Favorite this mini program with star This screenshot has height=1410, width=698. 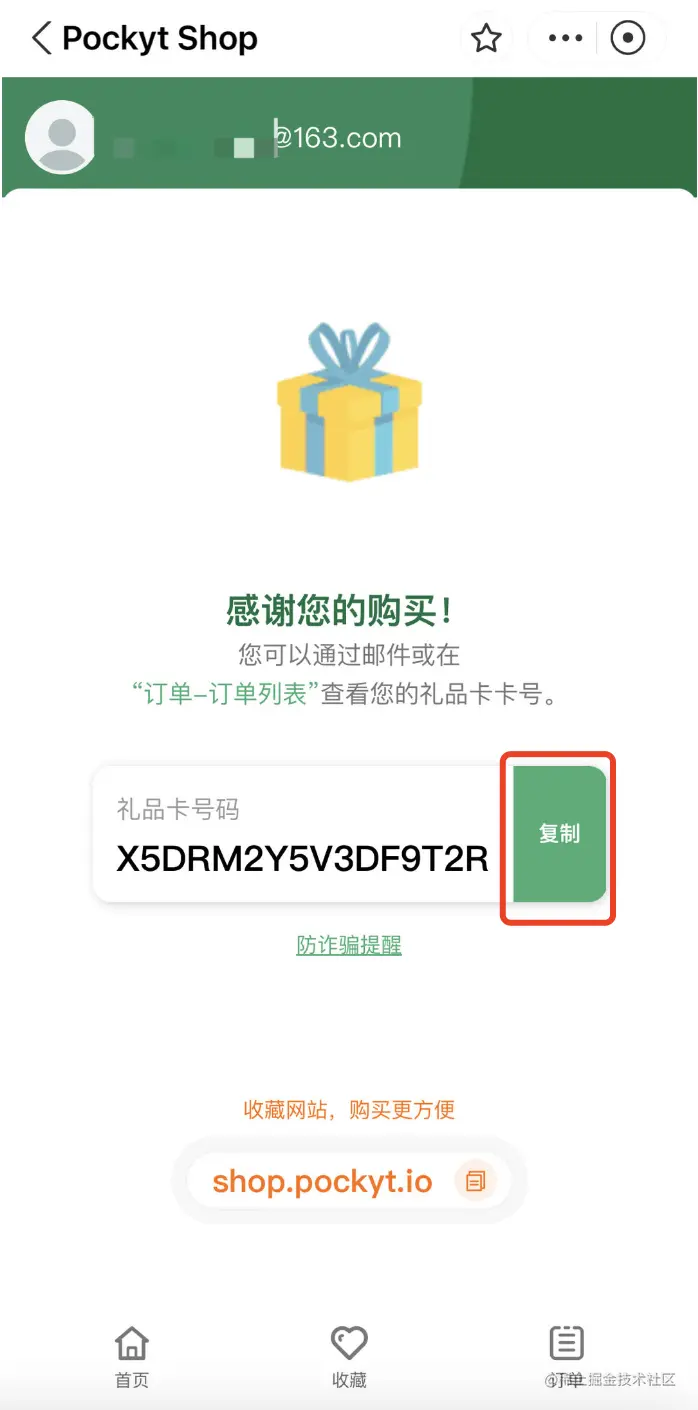tap(486, 39)
